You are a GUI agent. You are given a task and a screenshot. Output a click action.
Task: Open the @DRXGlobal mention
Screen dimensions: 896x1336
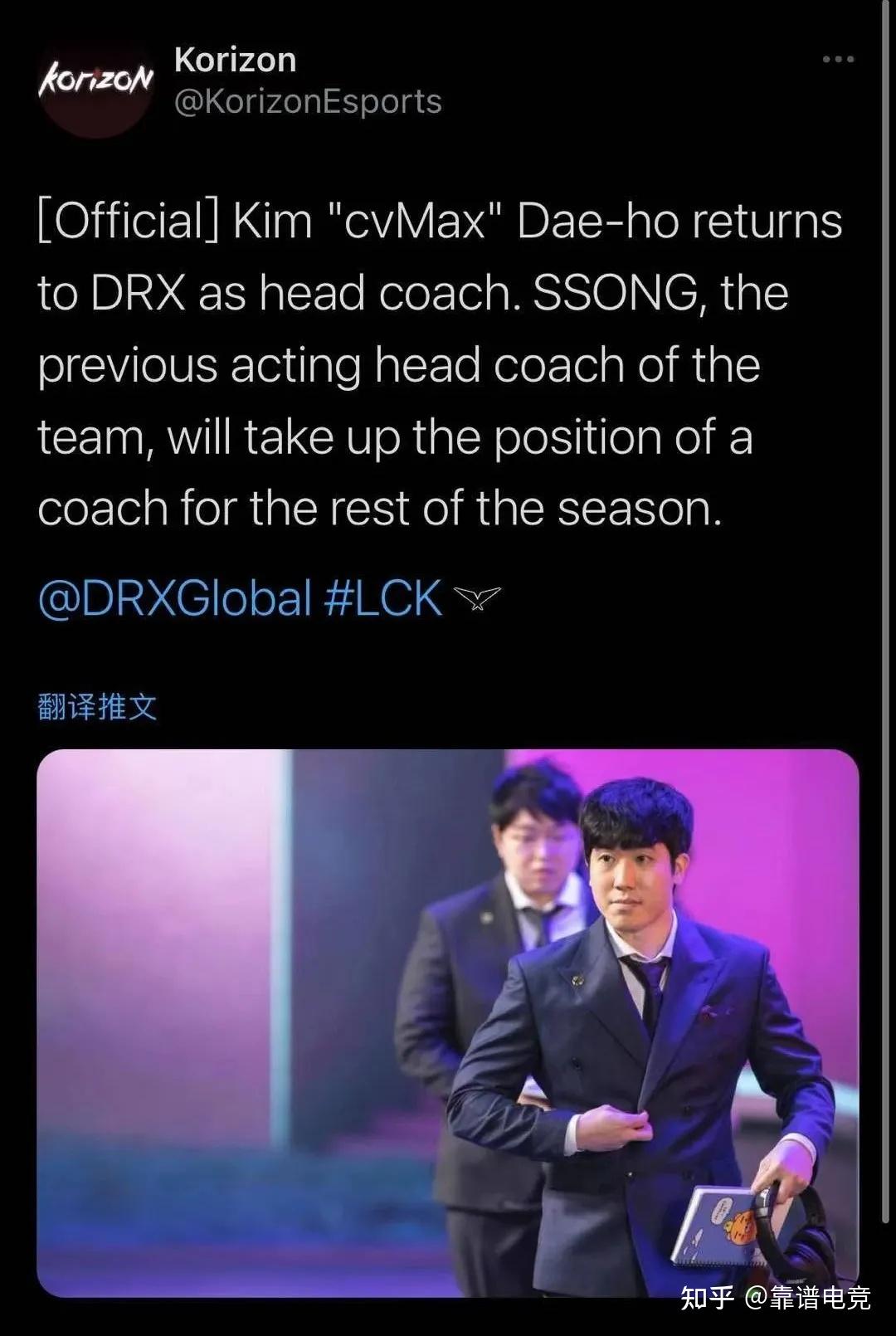tap(175, 598)
